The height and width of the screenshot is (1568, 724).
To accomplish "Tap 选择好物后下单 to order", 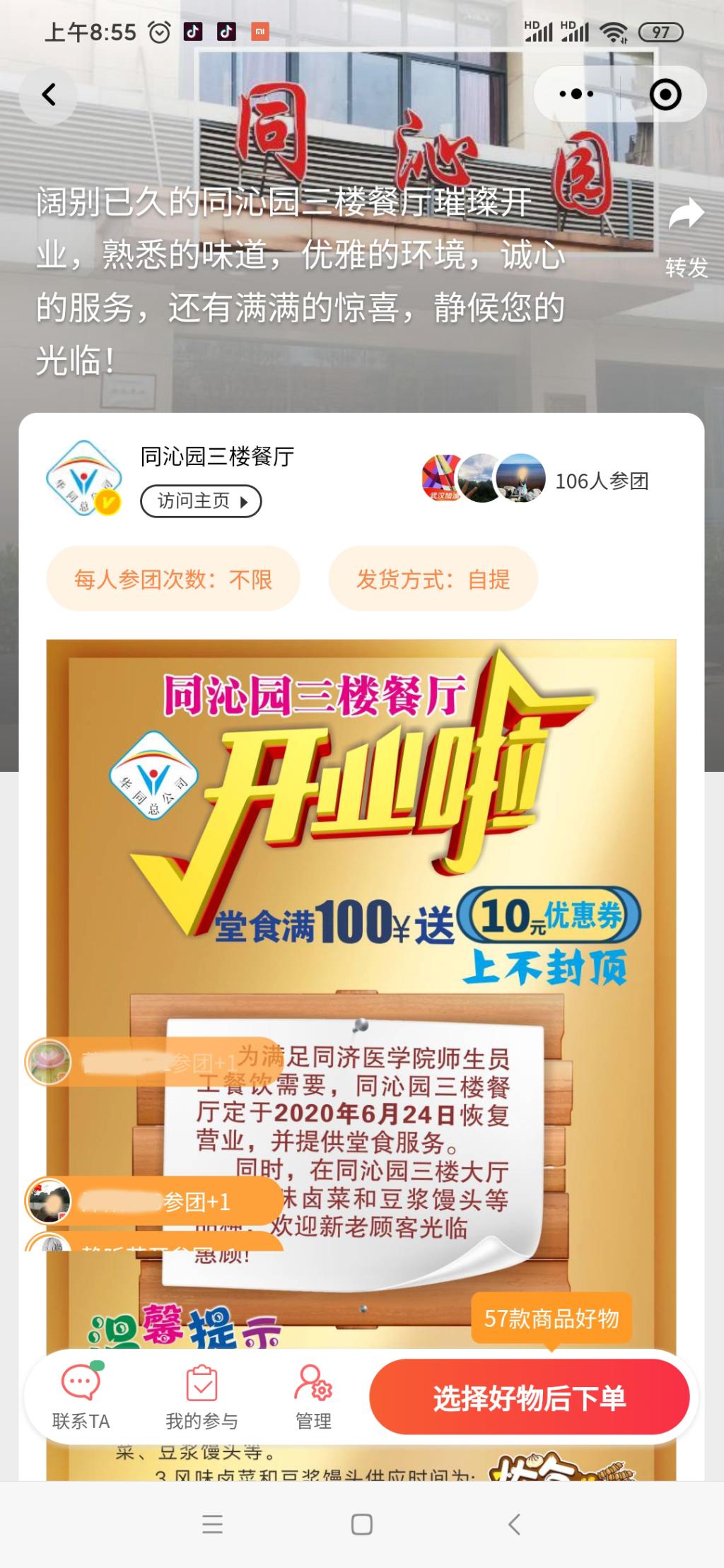I will tap(529, 1398).
